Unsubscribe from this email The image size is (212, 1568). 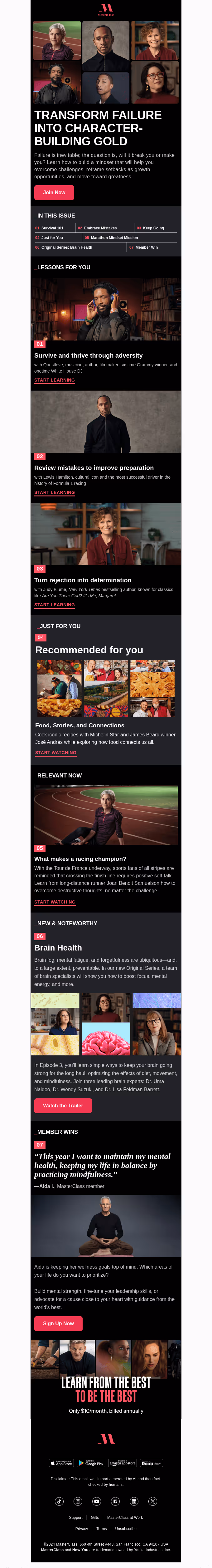[x=126, y=1529]
